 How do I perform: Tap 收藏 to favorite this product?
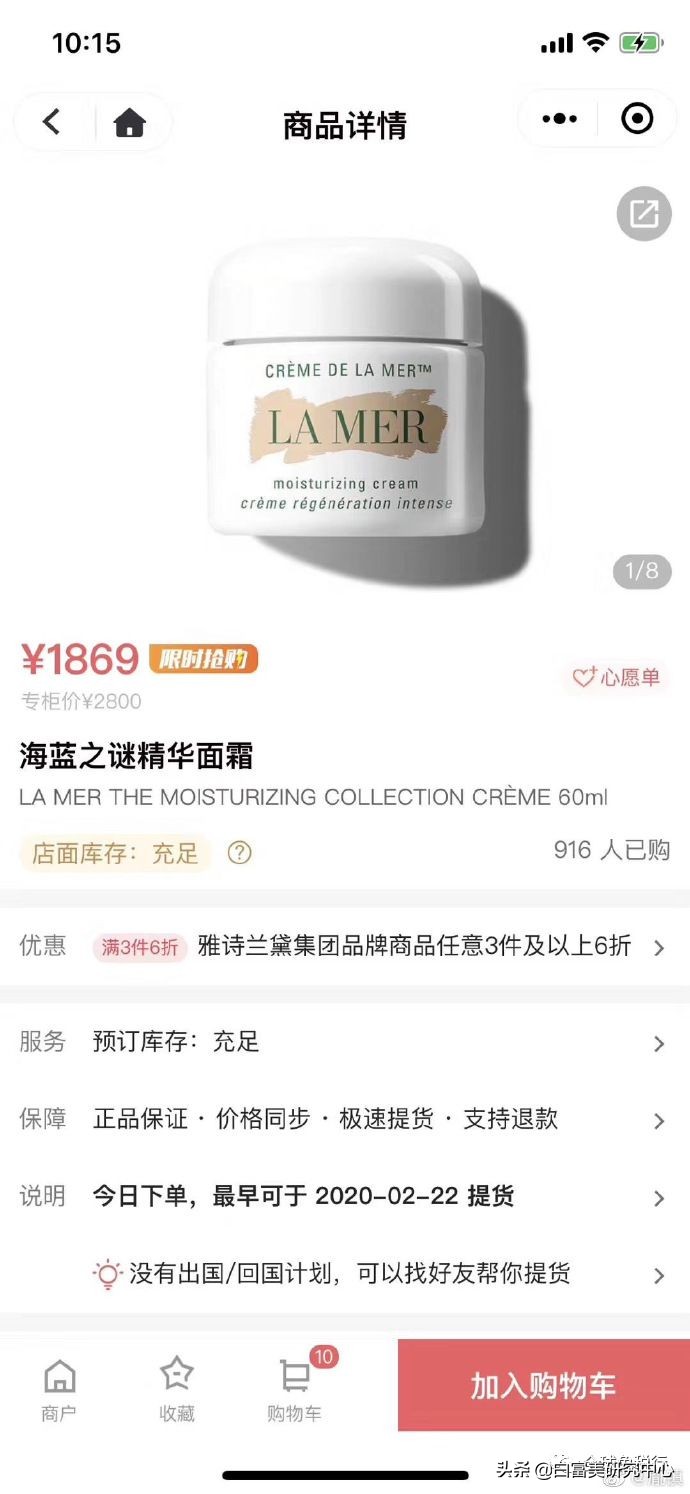[177, 1390]
